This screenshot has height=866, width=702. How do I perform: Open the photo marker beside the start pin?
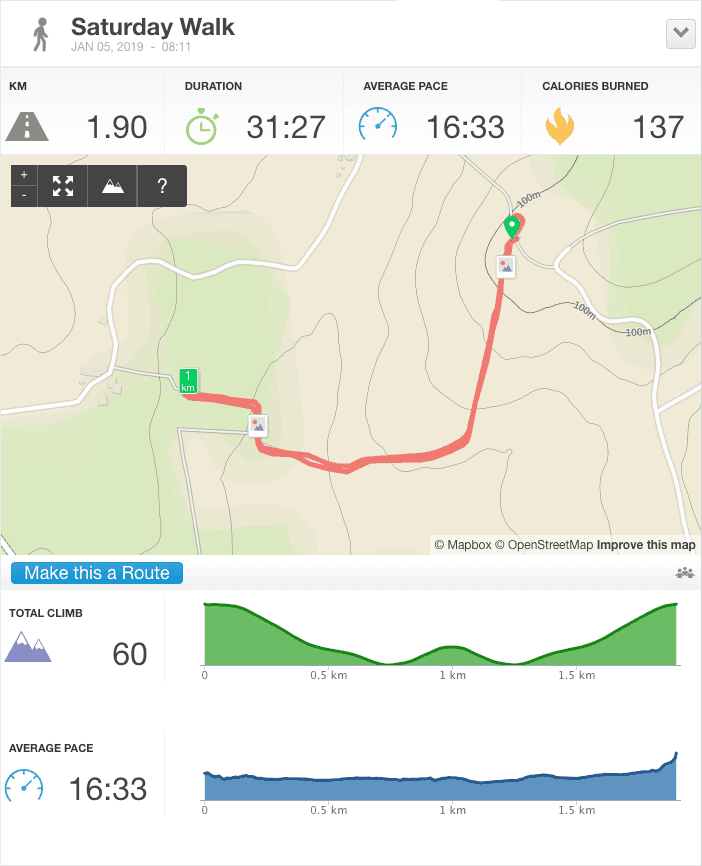coord(507,266)
